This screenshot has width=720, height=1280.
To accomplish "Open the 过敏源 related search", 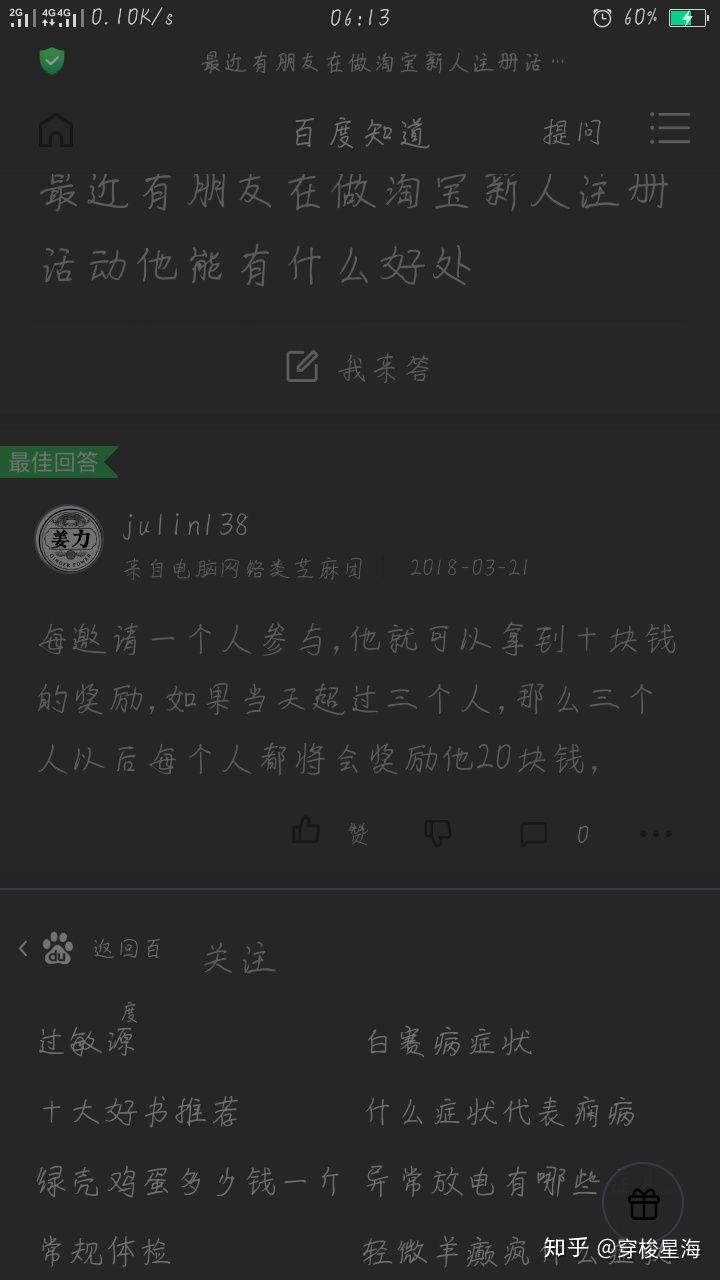I will coord(87,1043).
